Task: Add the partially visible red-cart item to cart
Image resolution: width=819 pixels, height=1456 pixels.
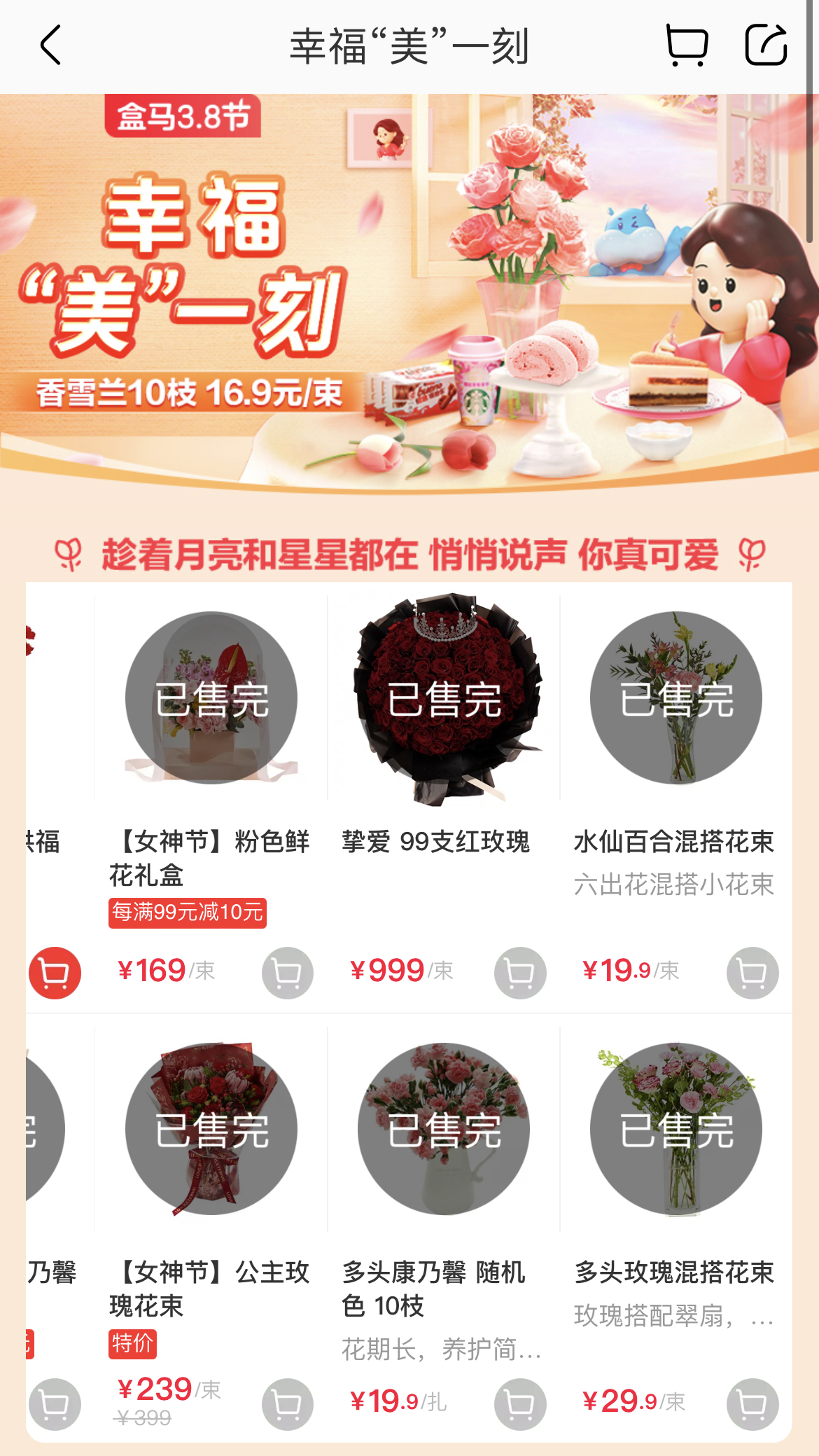Action: (55, 973)
